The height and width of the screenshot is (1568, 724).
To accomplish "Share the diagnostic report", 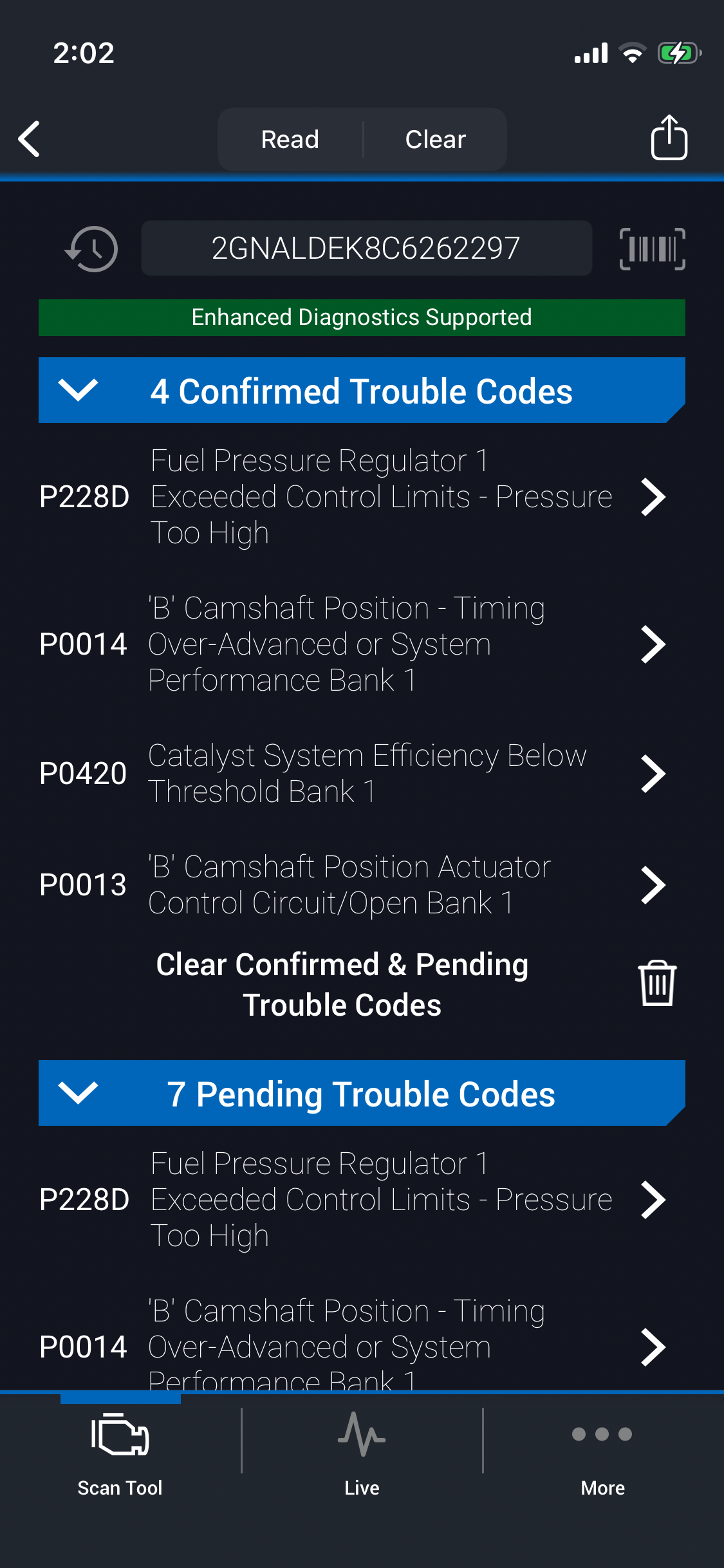I will pos(669,138).
